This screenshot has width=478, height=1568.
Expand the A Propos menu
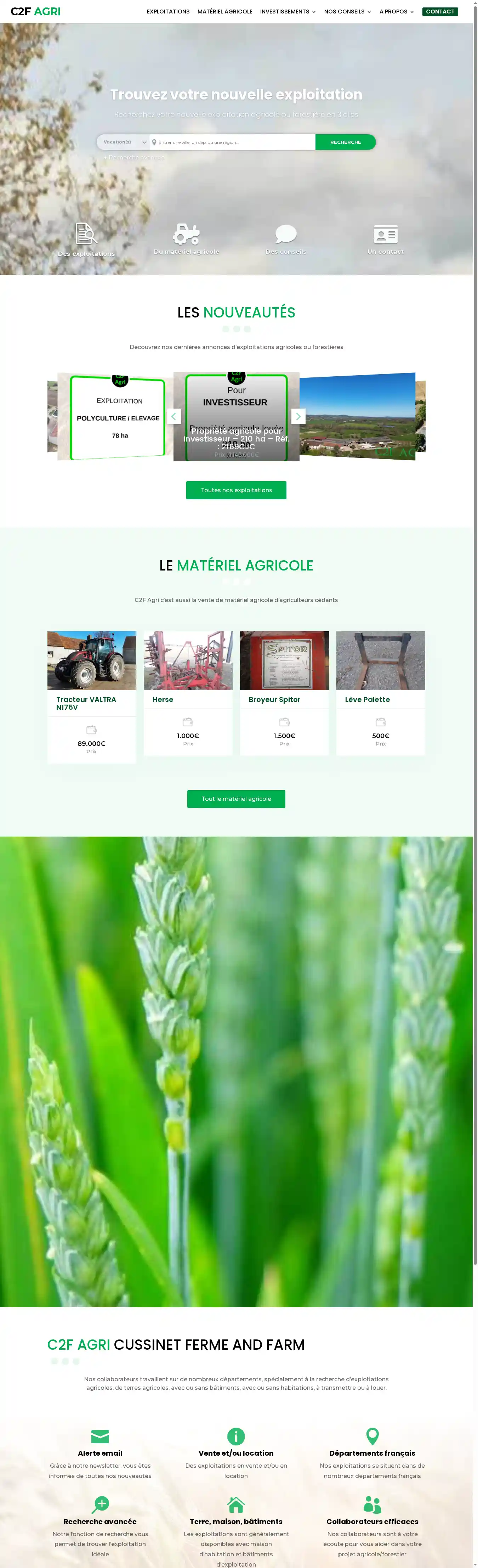[396, 12]
